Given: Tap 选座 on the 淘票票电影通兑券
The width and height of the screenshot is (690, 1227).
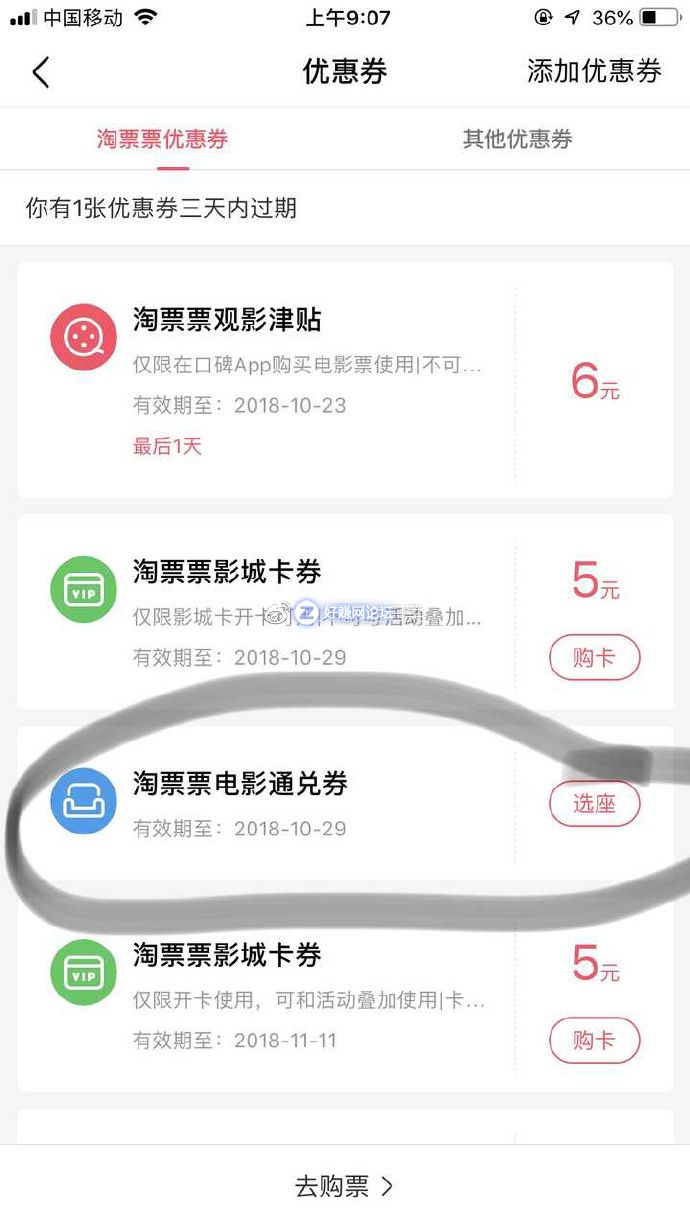Looking at the screenshot, I should [x=594, y=804].
